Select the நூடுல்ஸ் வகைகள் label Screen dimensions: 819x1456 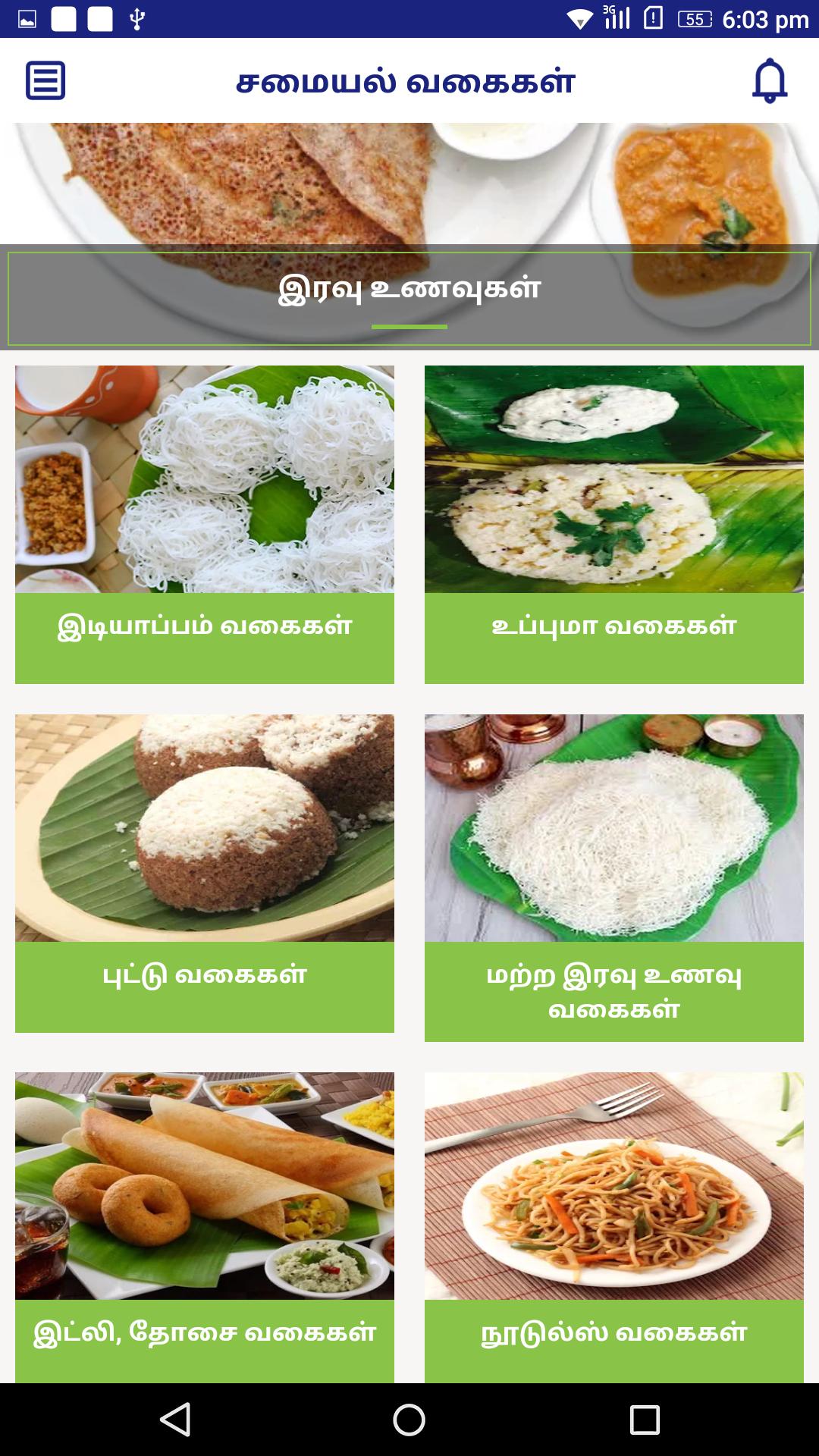tap(614, 1332)
